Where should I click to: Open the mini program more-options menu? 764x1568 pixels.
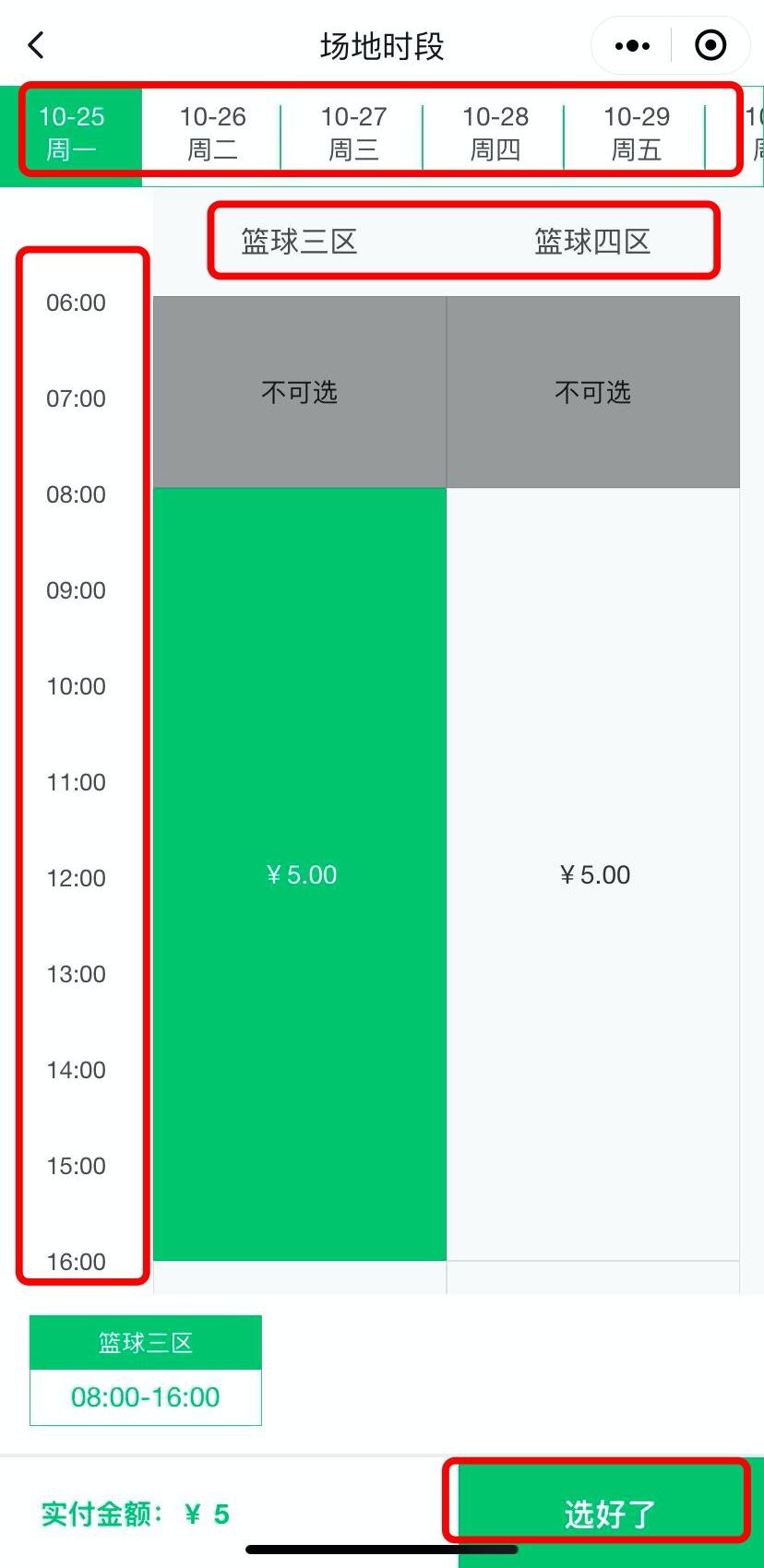point(632,45)
